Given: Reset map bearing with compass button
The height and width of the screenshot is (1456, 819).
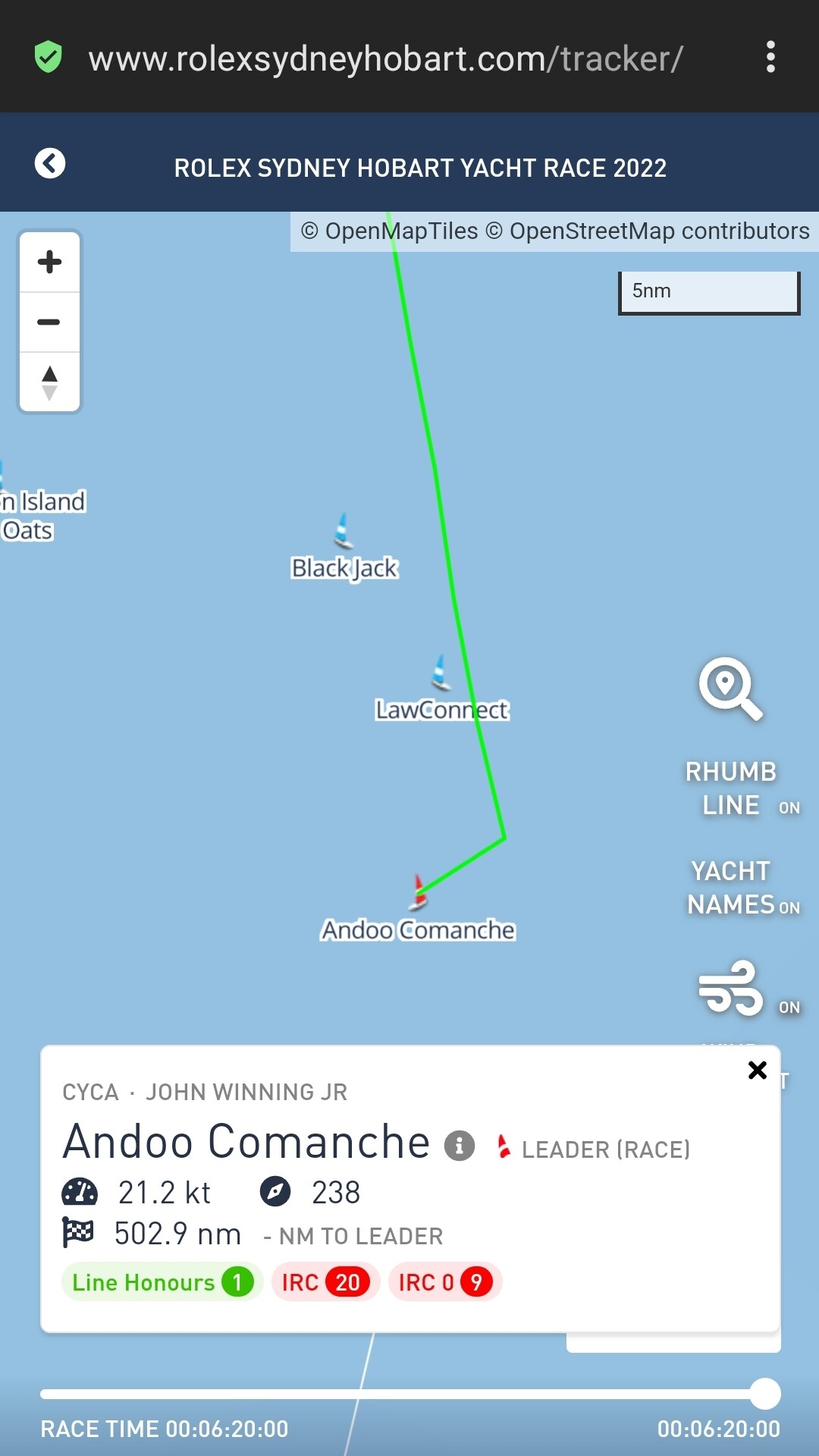Looking at the screenshot, I should click(49, 382).
